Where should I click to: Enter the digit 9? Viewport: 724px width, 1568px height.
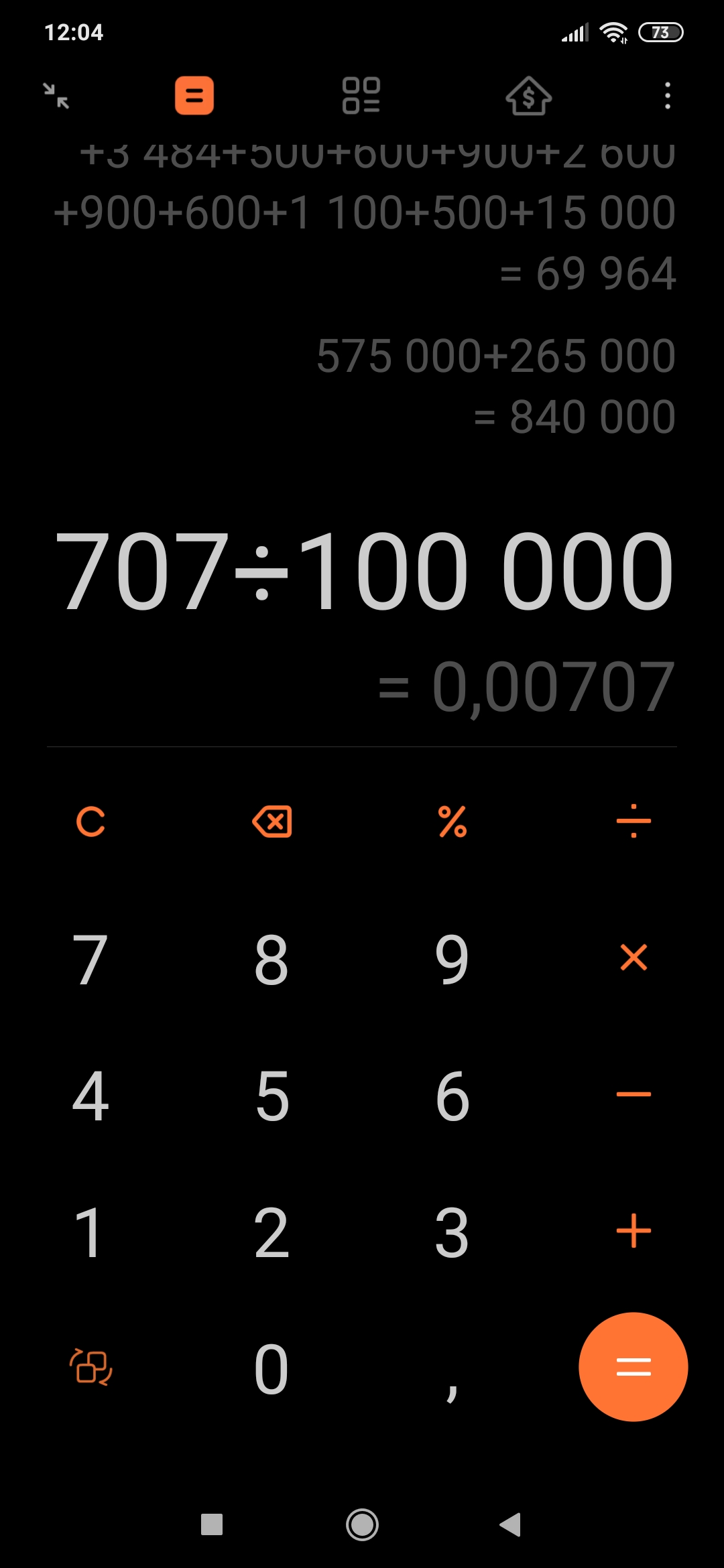[452, 960]
